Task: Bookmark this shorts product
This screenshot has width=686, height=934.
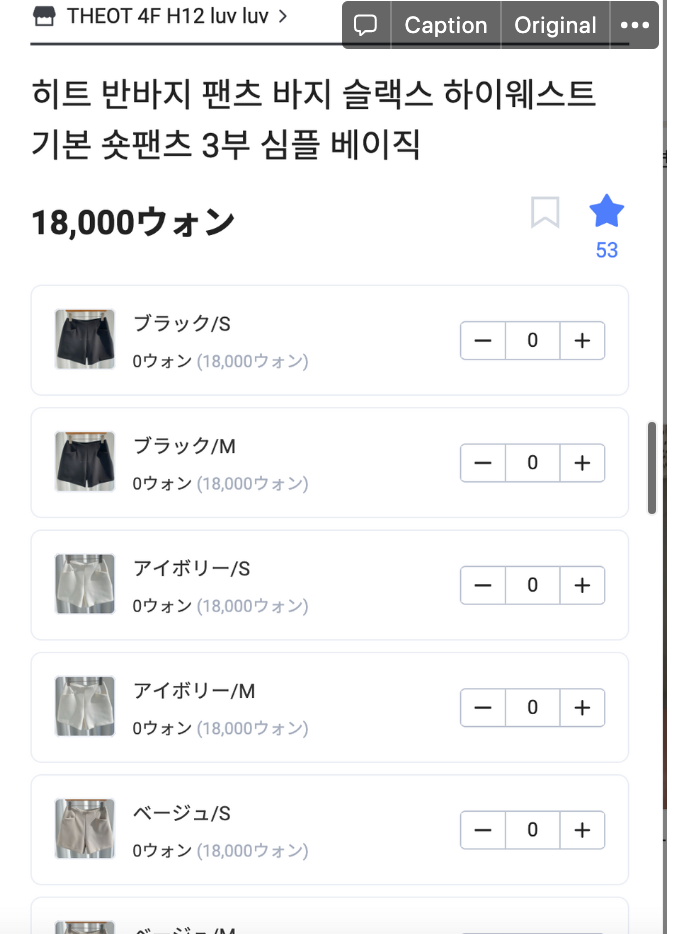Action: (545, 212)
